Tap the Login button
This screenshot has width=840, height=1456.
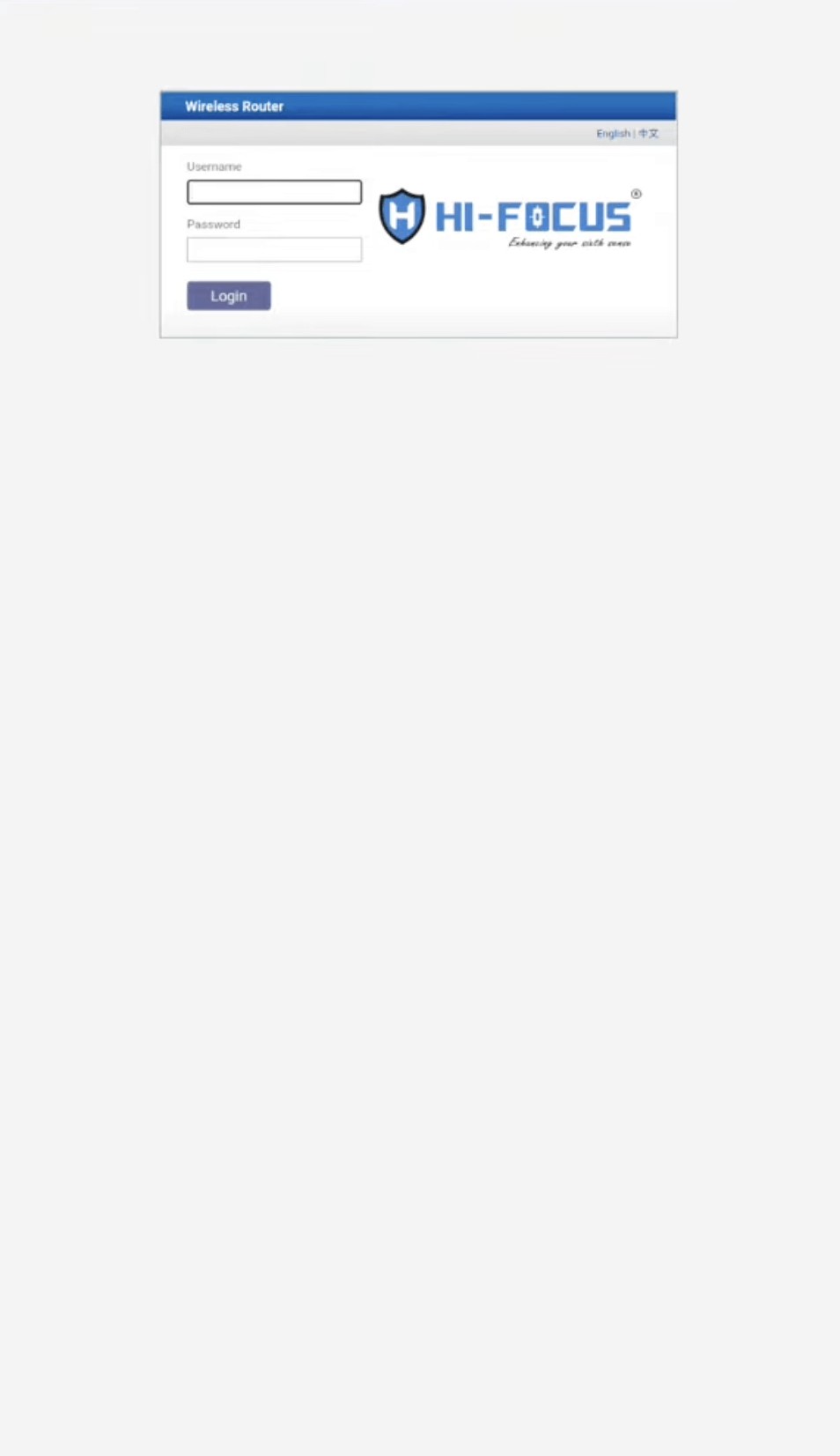tap(229, 296)
